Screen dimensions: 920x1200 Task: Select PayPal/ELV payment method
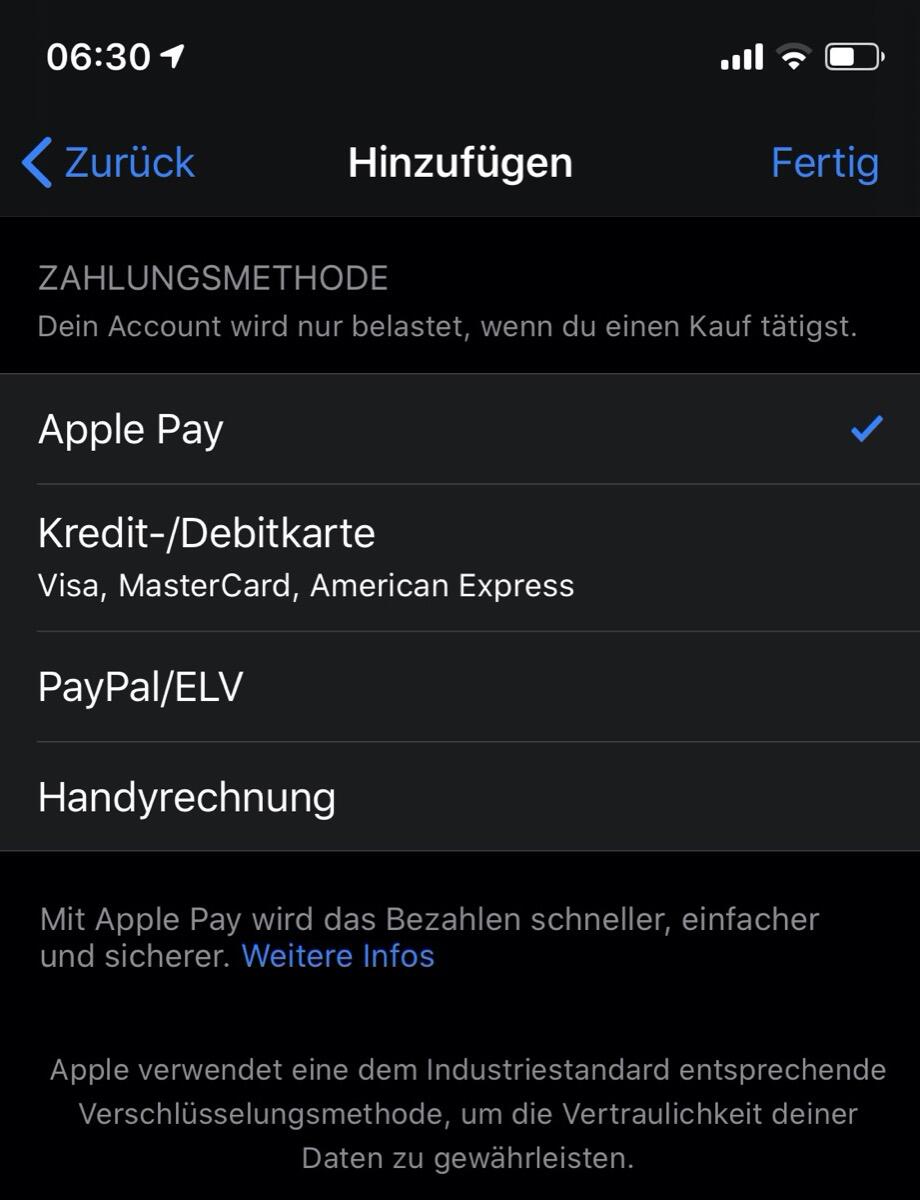click(460, 687)
